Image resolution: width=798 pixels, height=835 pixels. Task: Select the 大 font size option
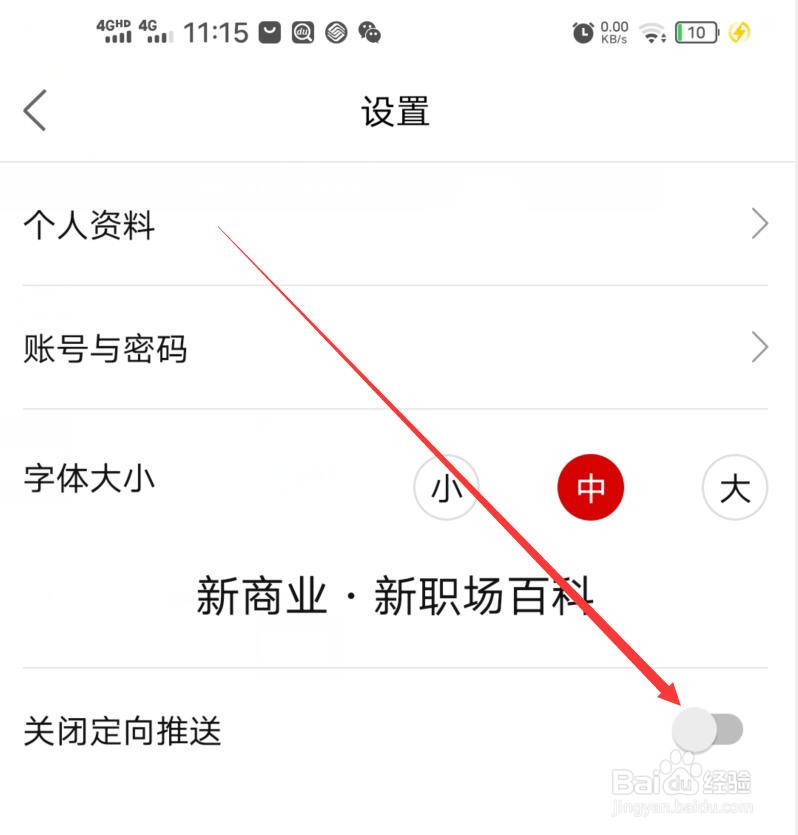tap(735, 487)
